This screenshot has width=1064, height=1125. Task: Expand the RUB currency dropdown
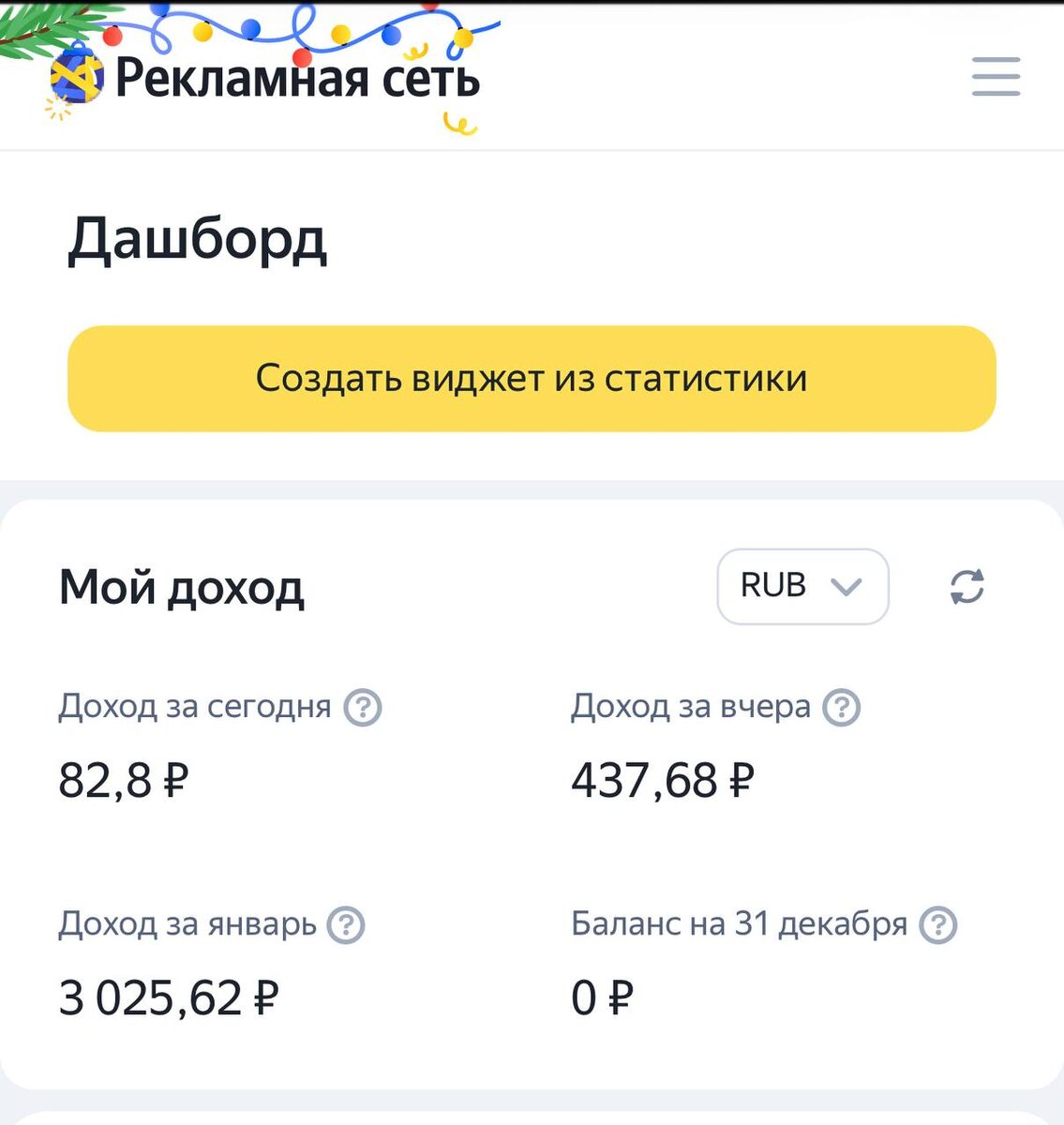point(802,586)
